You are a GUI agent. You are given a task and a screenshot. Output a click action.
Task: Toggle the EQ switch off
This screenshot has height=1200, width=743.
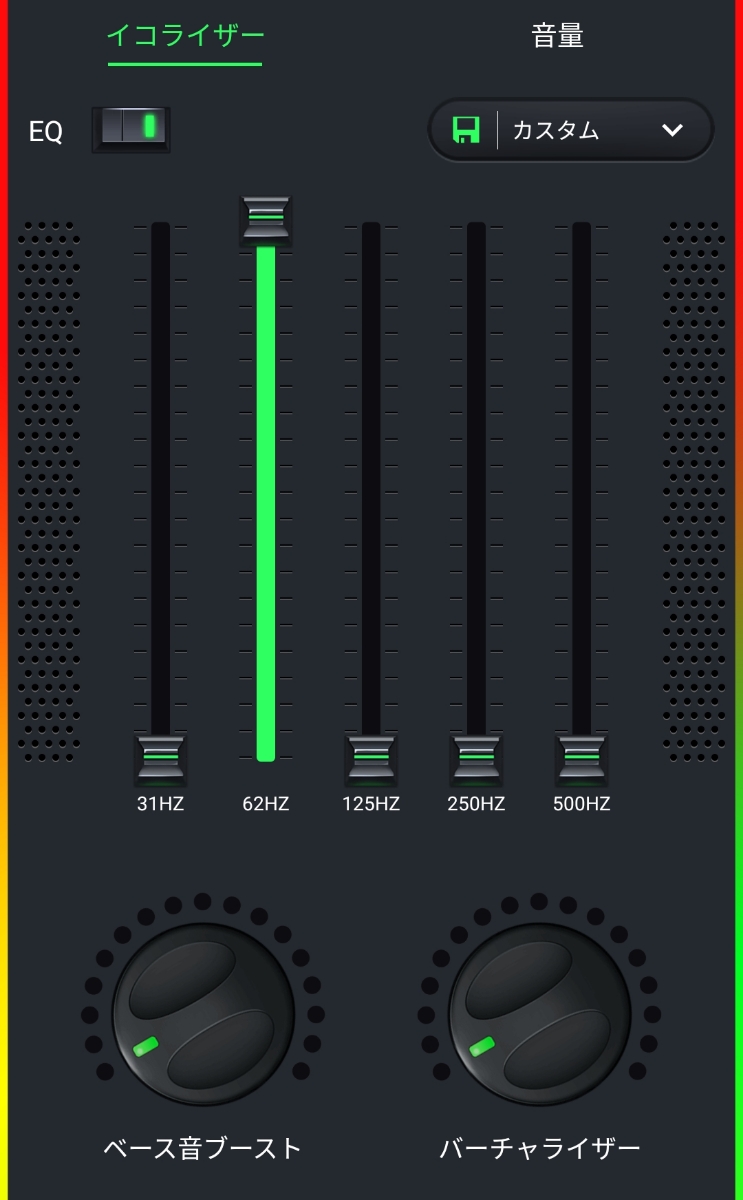tap(132, 128)
